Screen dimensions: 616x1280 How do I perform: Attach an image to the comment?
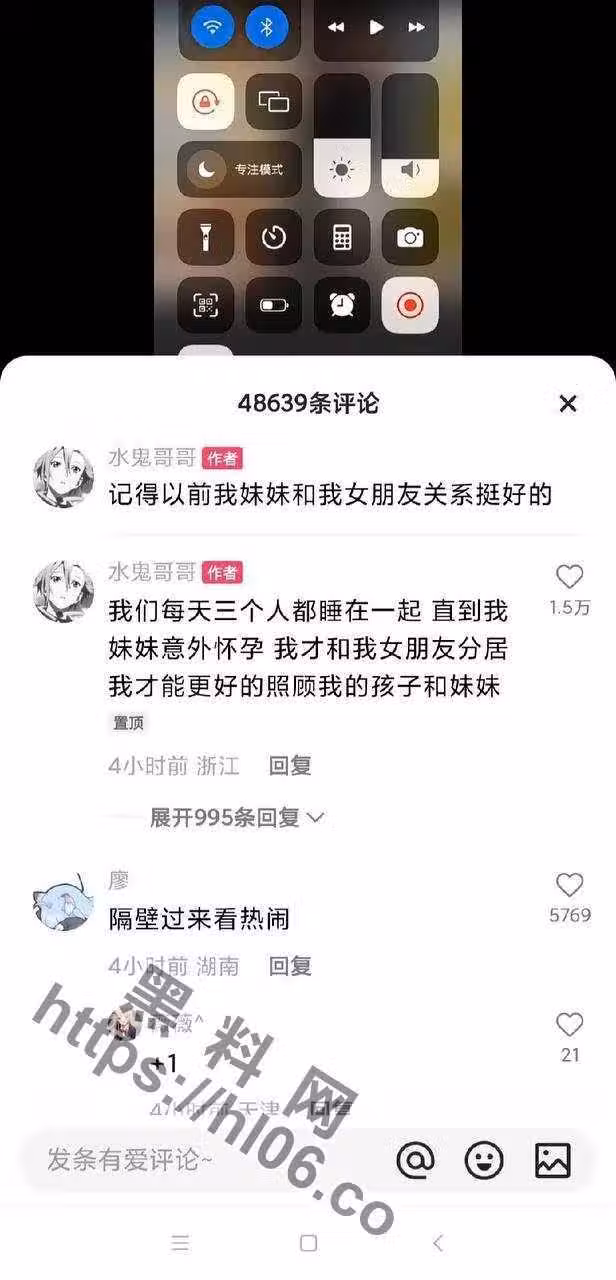coord(552,1160)
